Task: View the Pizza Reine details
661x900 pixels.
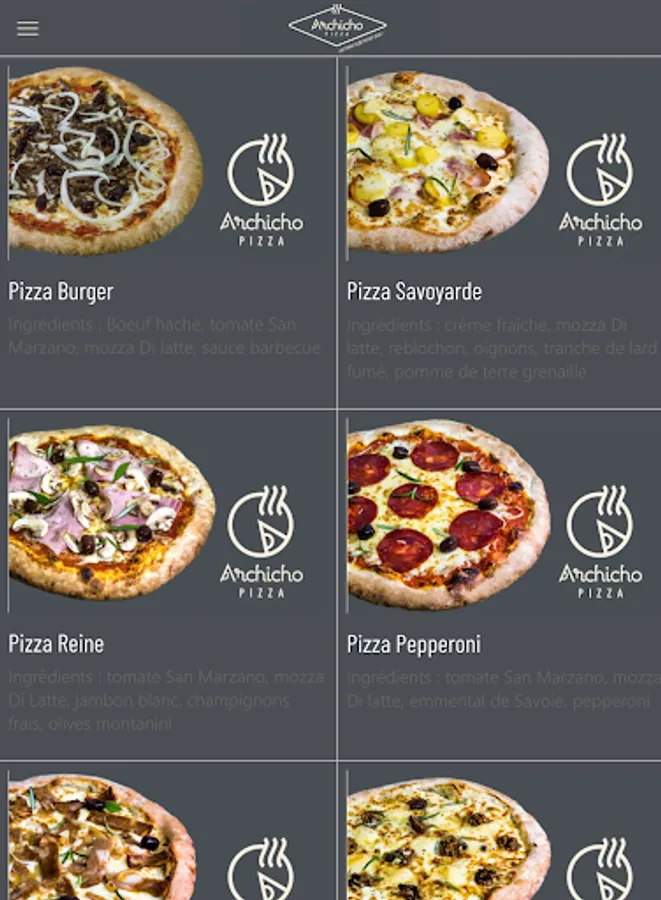Action: [168, 585]
